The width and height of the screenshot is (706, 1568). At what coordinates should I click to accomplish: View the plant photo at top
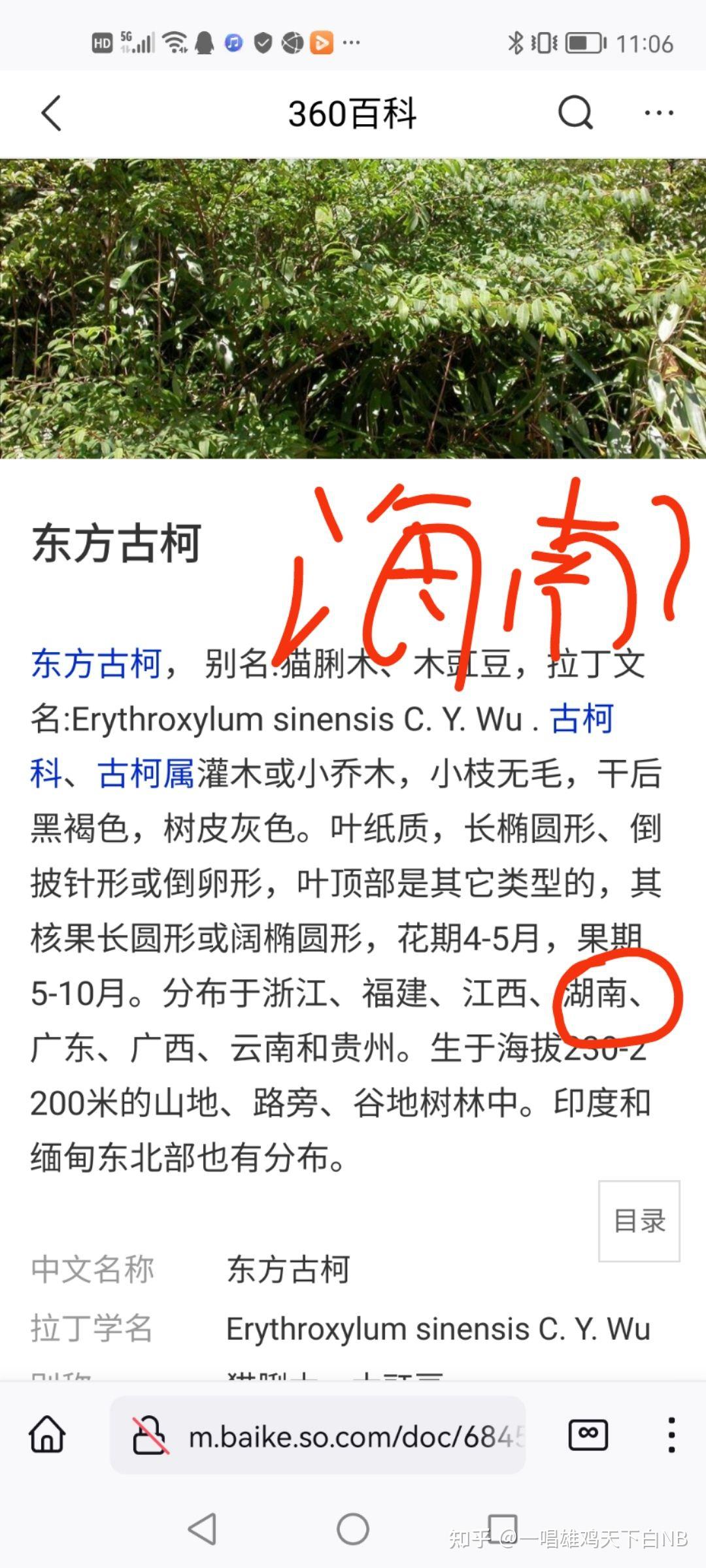coord(353,308)
